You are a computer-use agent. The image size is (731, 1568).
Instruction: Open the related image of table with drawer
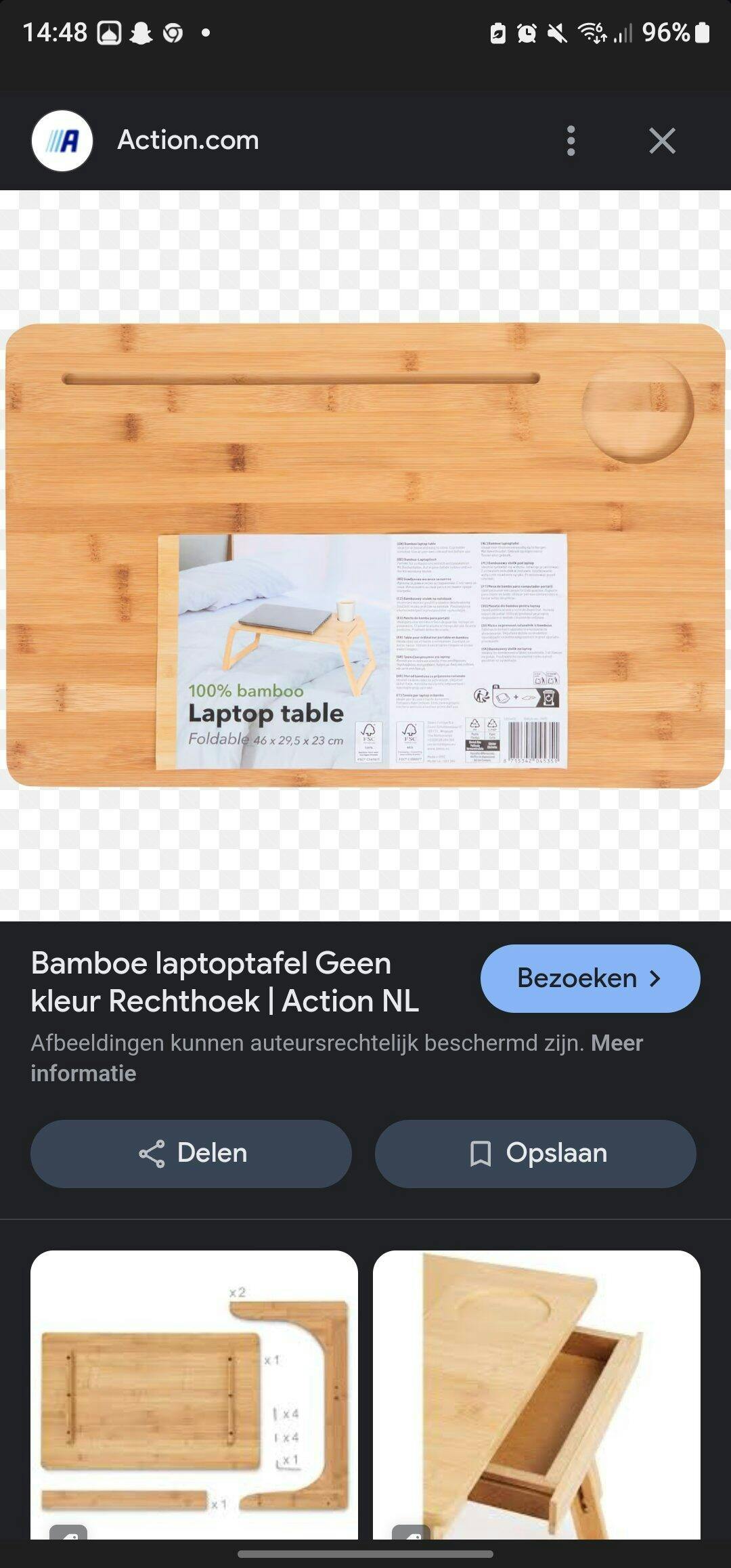[536, 1395]
